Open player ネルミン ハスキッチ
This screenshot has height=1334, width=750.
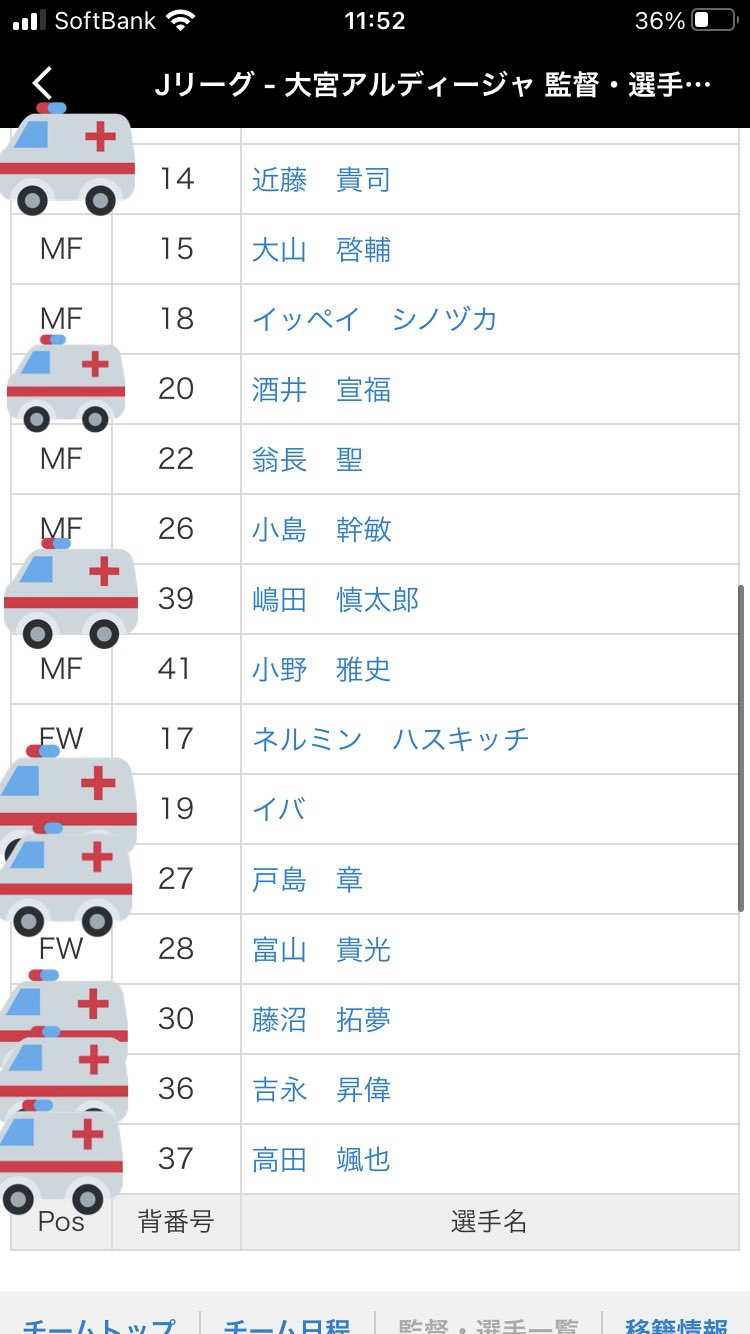390,740
